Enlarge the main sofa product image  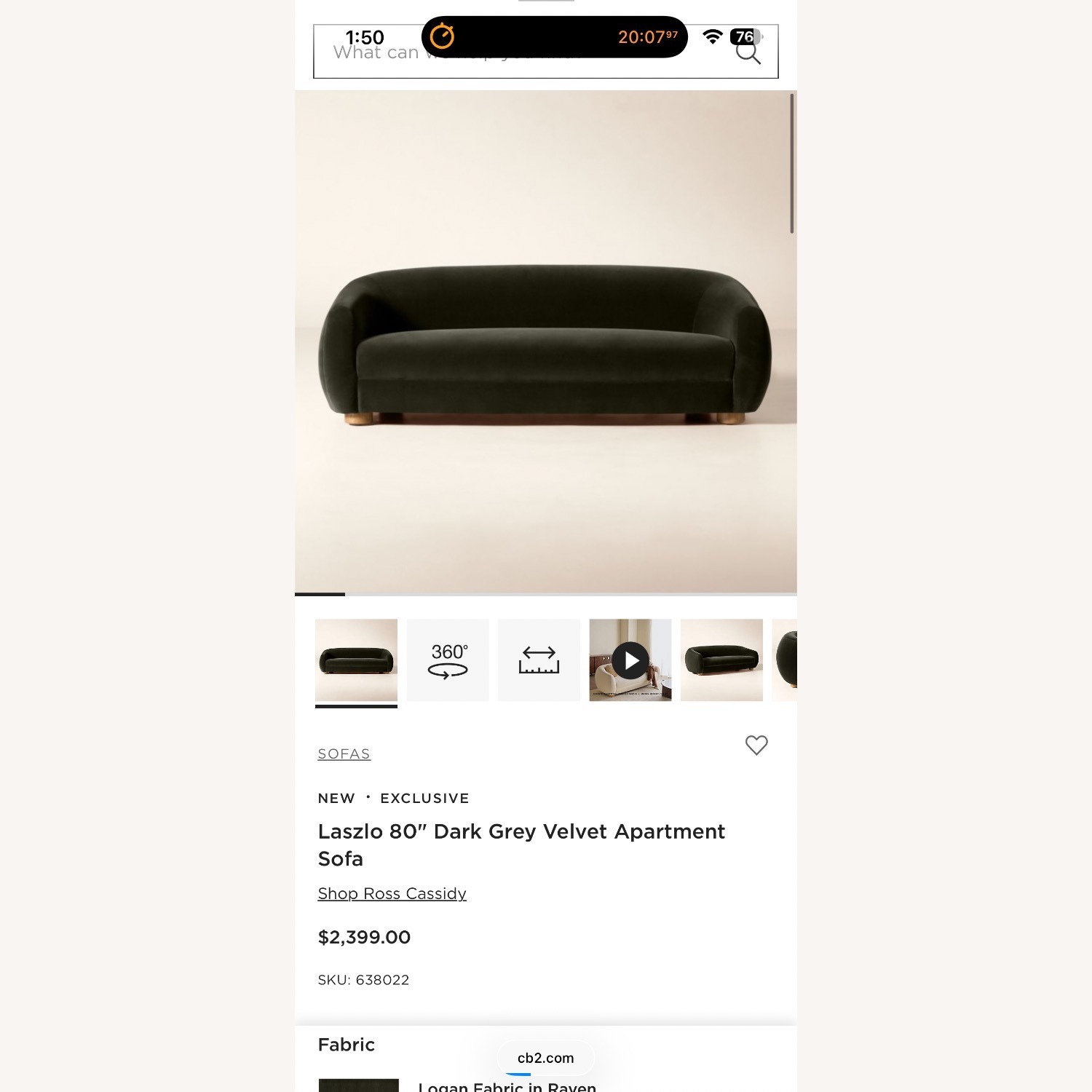[x=545, y=342]
